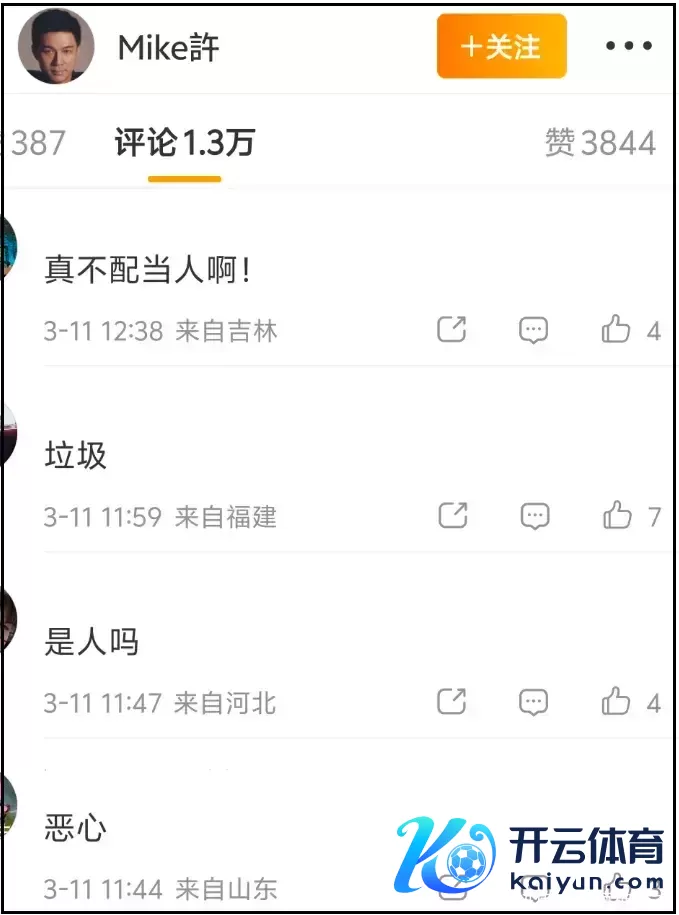This screenshot has height=915, width=679.
Task: Open Mike許's profile avatar
Action: [58, 47]
